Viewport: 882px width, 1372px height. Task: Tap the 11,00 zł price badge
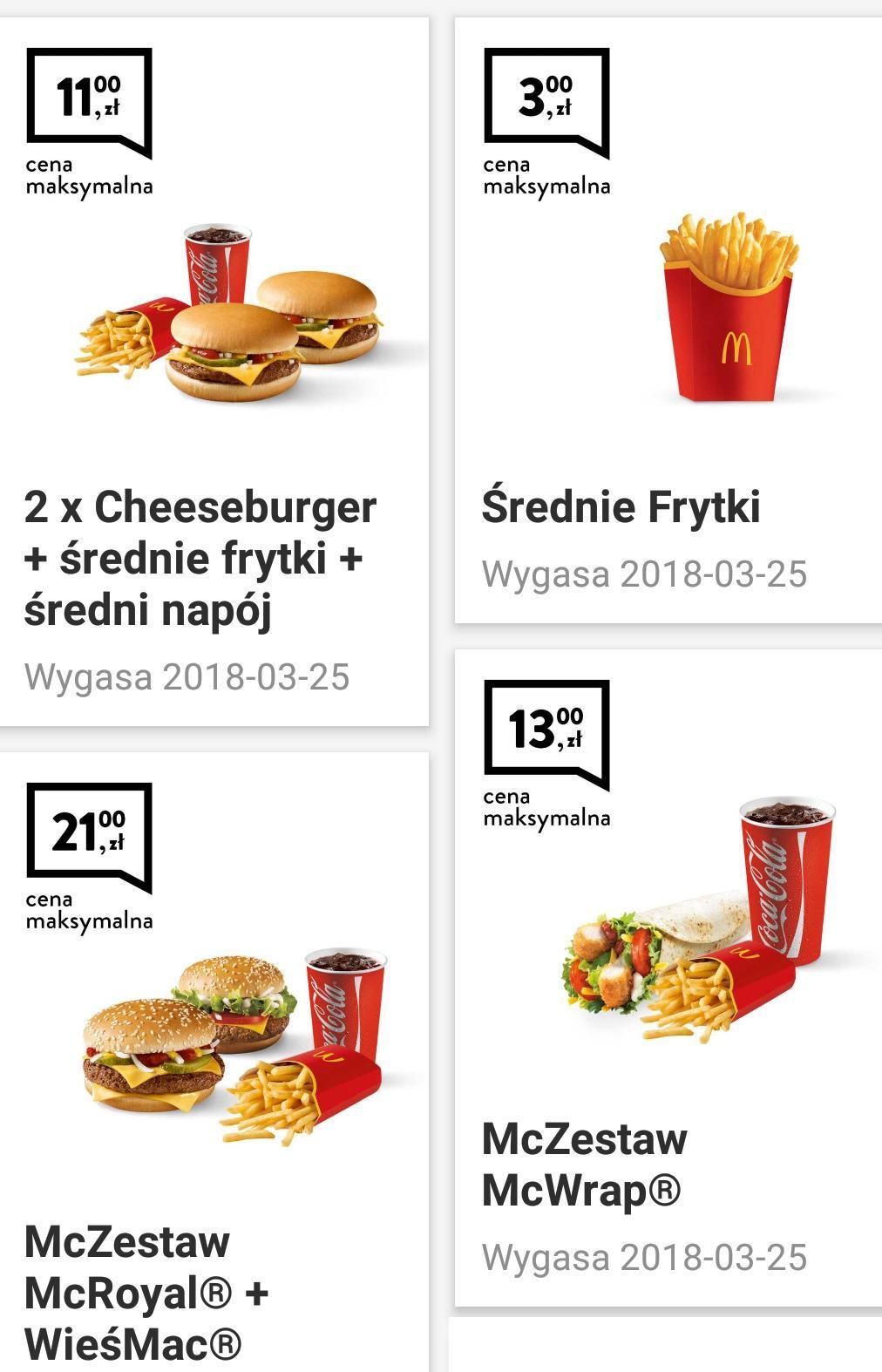click(x=87, y=96)
